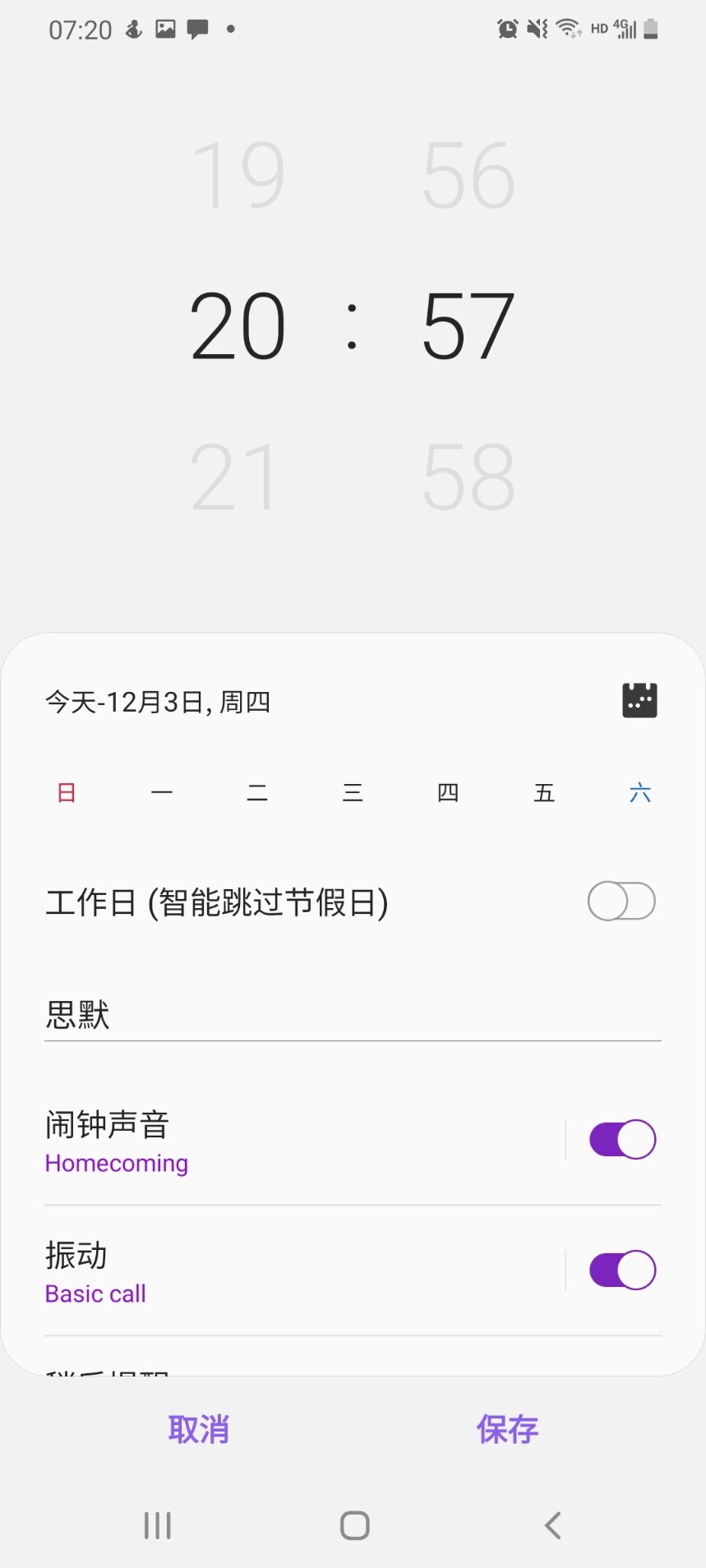The height and width of the screenshot is (1568, 706).
Task: Select Monday (一) as a repeat day
Action: (162, 793)
